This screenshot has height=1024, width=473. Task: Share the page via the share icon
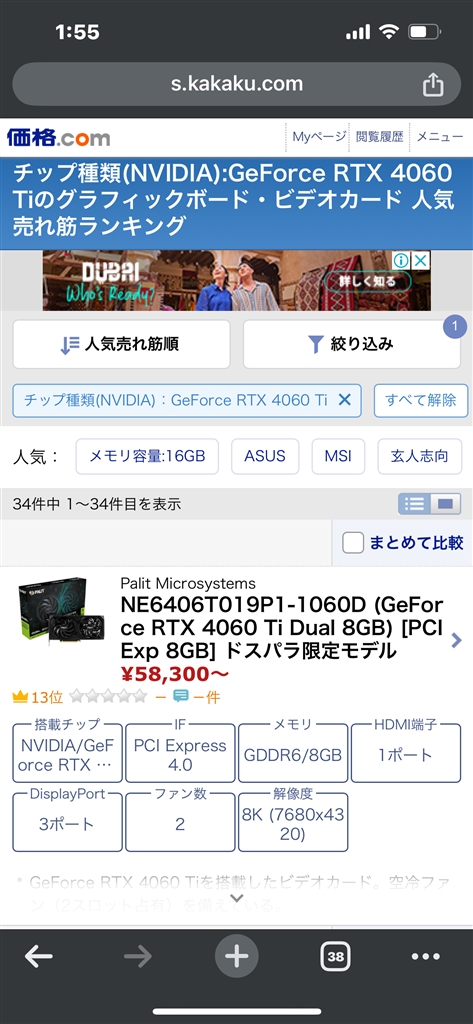coord(433,84)
